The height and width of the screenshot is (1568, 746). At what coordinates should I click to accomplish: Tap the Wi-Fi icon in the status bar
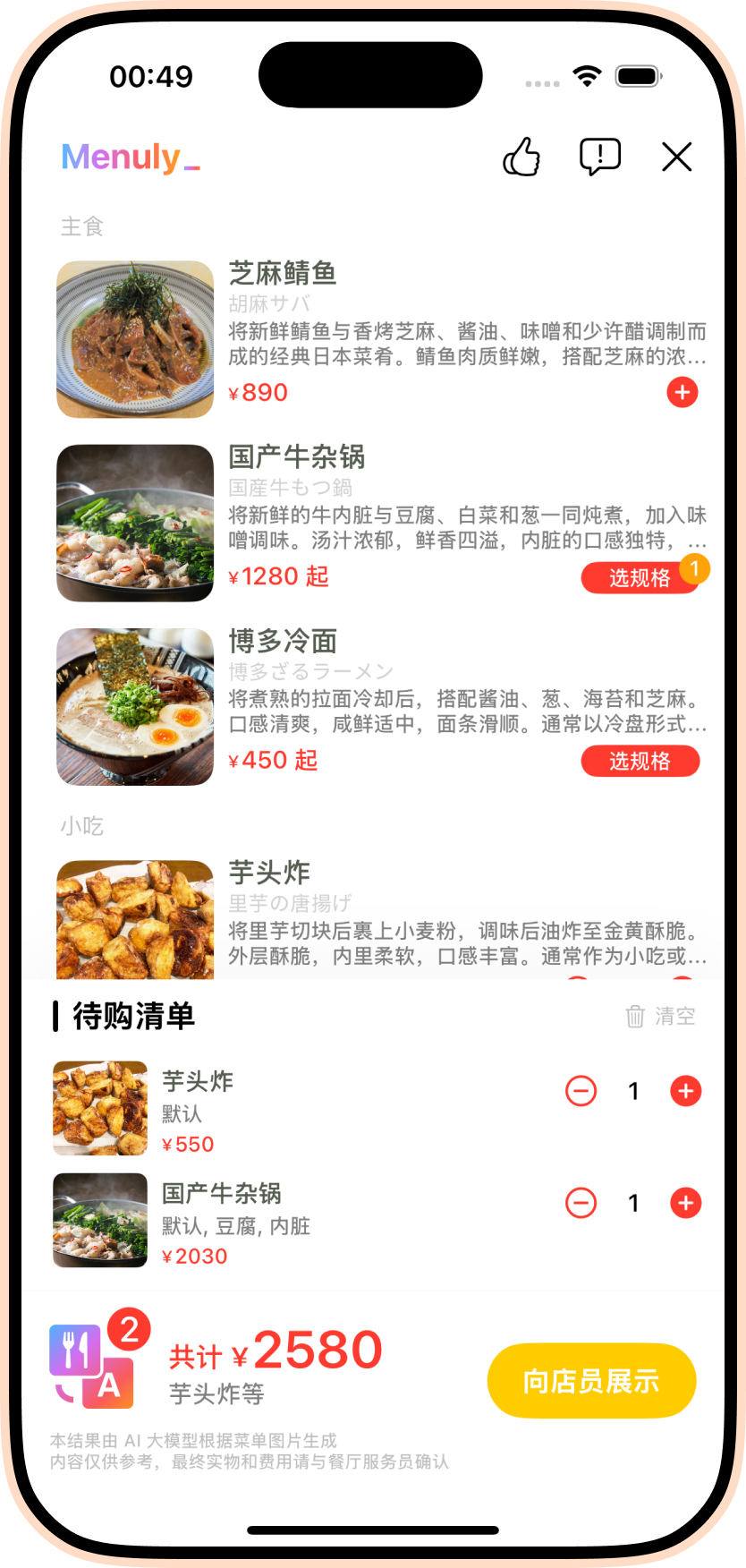pos(586,76)
